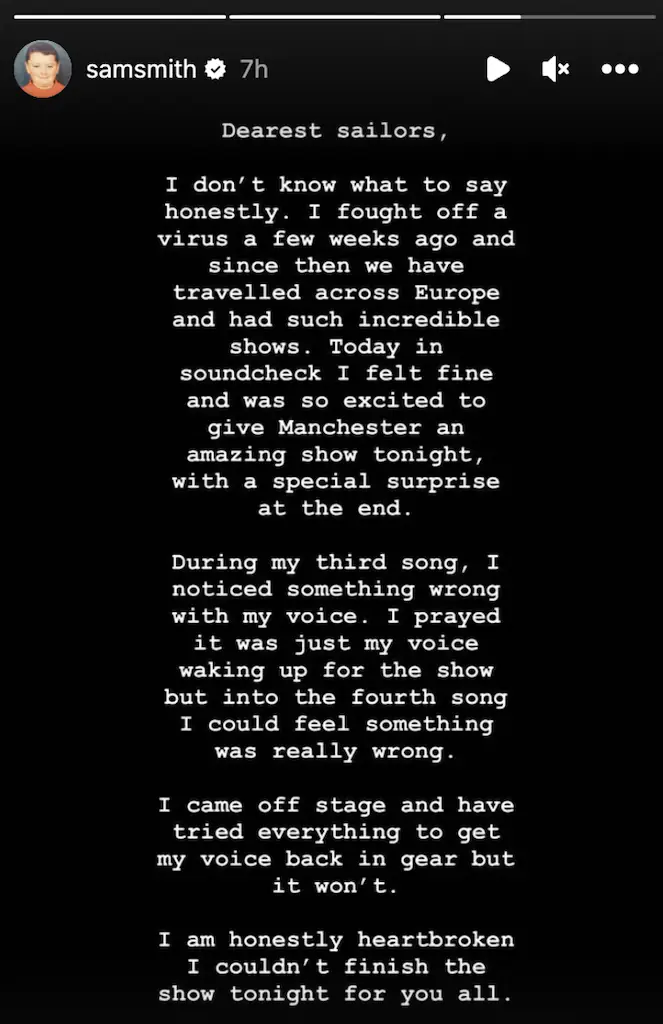Open the samsmith profile picture
The image size is (663, 1024).
[x=42, y=69]
